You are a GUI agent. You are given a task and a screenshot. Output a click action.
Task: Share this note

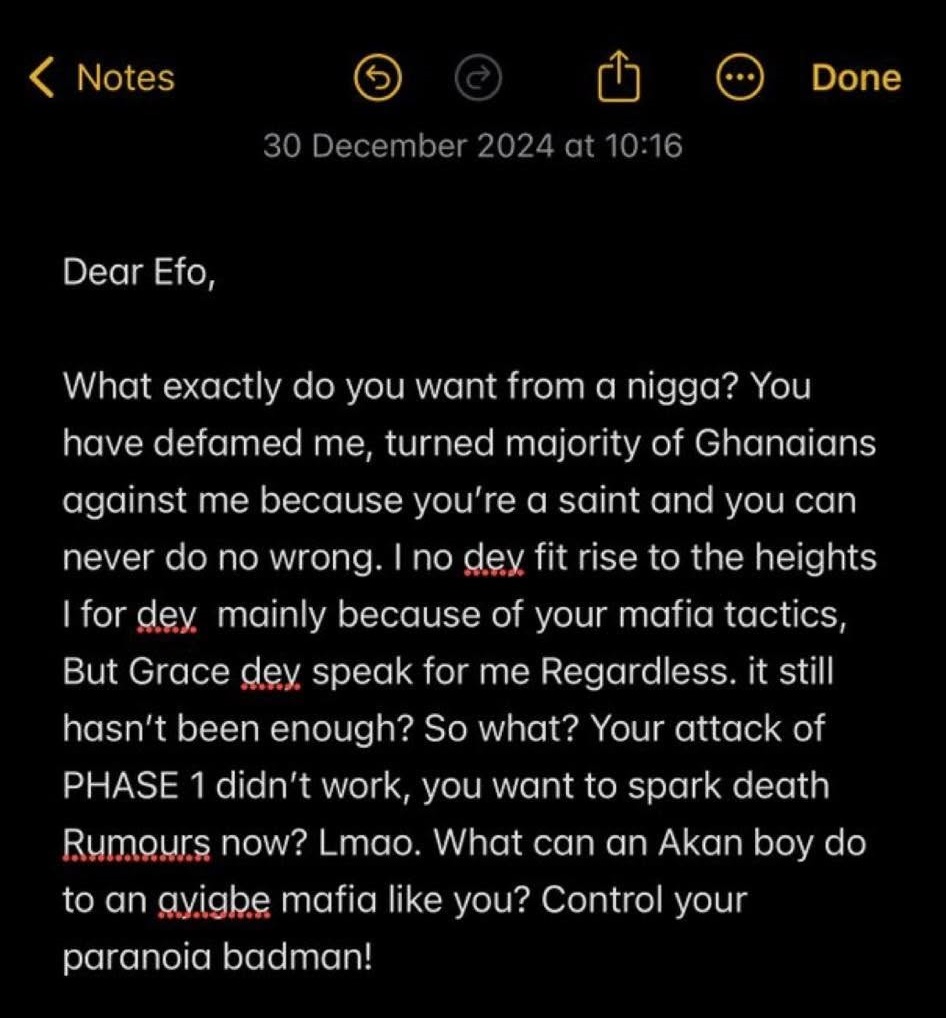(618, 78)
